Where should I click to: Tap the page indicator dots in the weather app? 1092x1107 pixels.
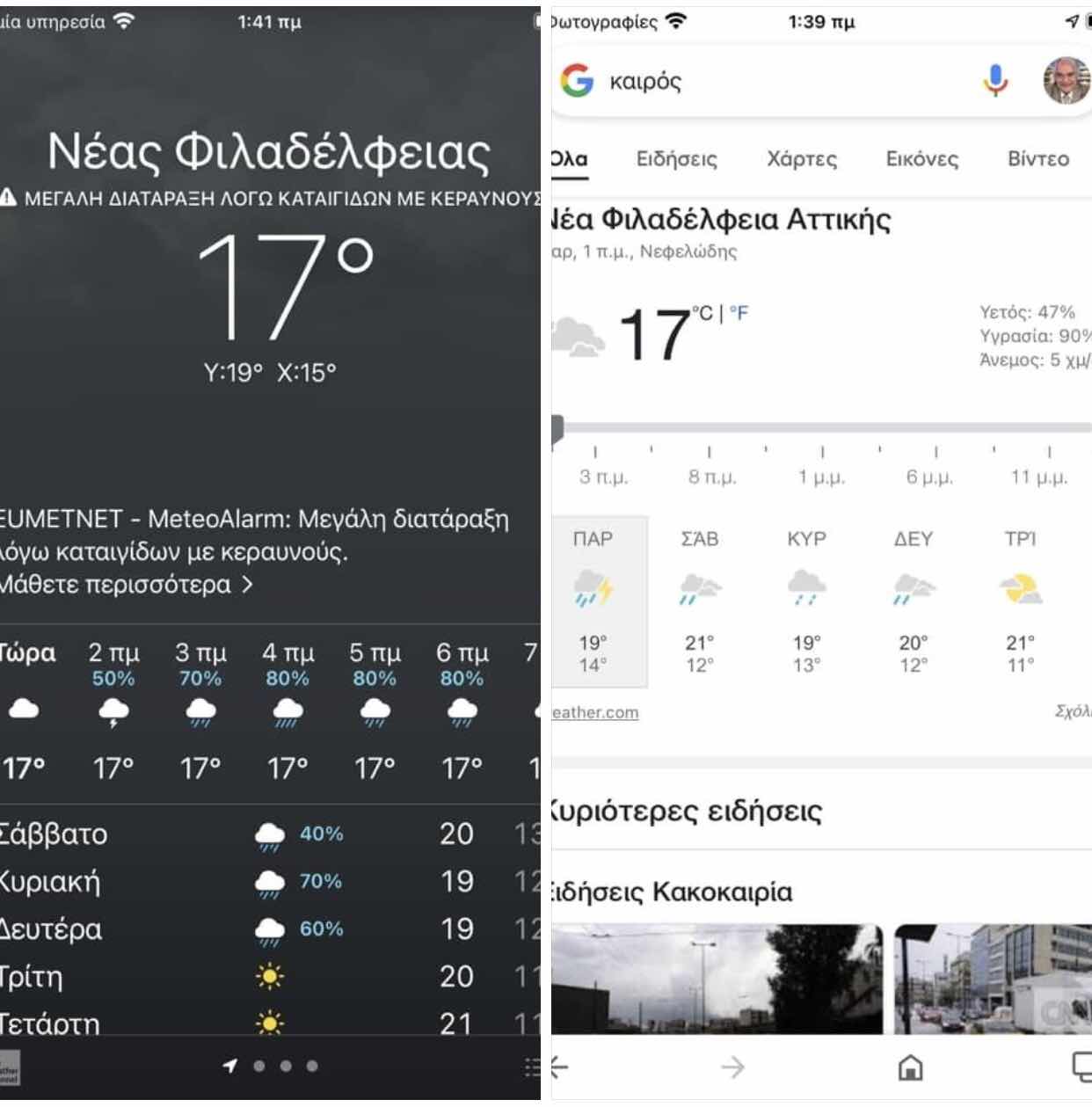(x=286, y=1066)
